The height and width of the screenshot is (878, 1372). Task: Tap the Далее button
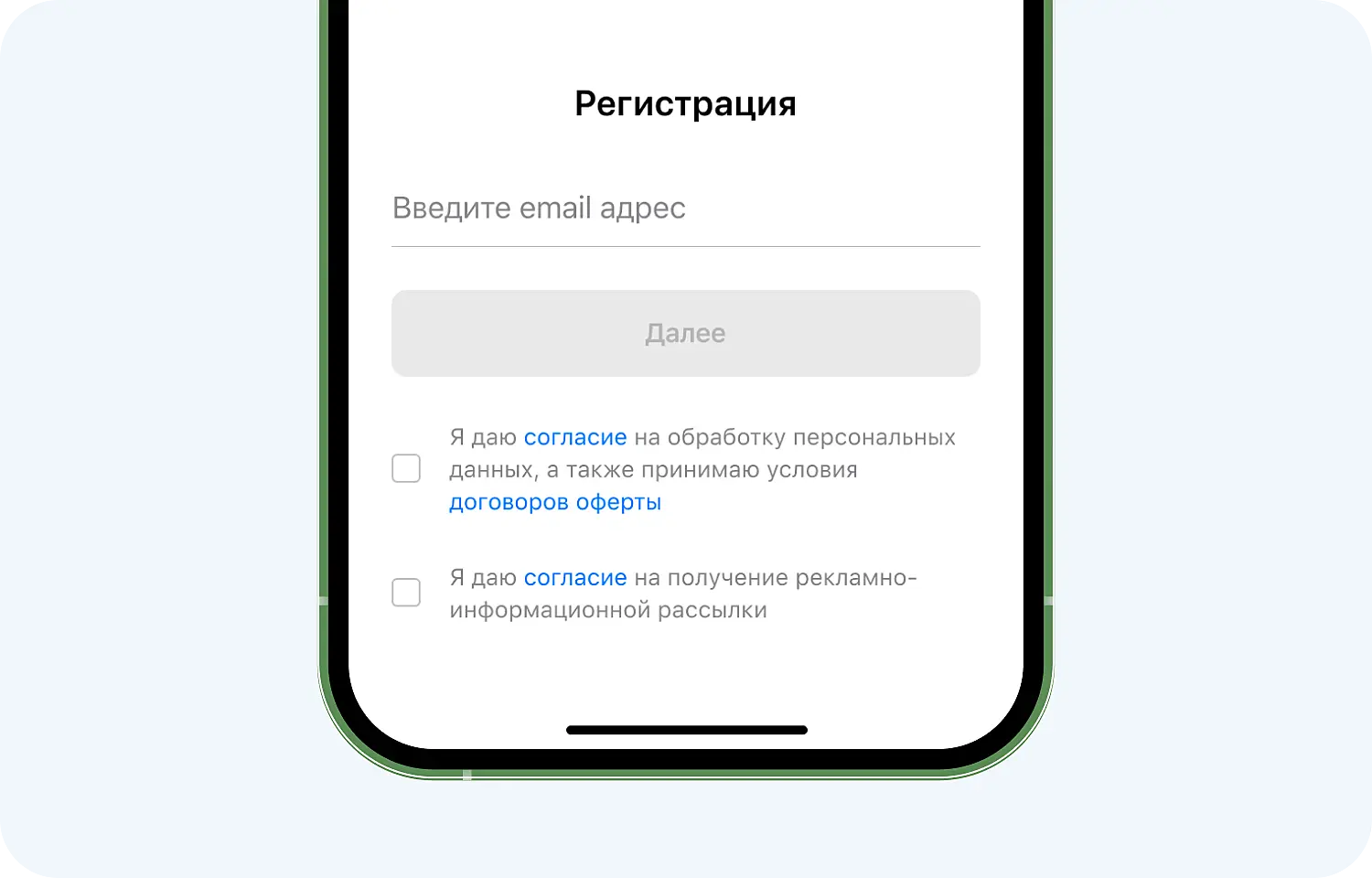(x=685, y=334)
